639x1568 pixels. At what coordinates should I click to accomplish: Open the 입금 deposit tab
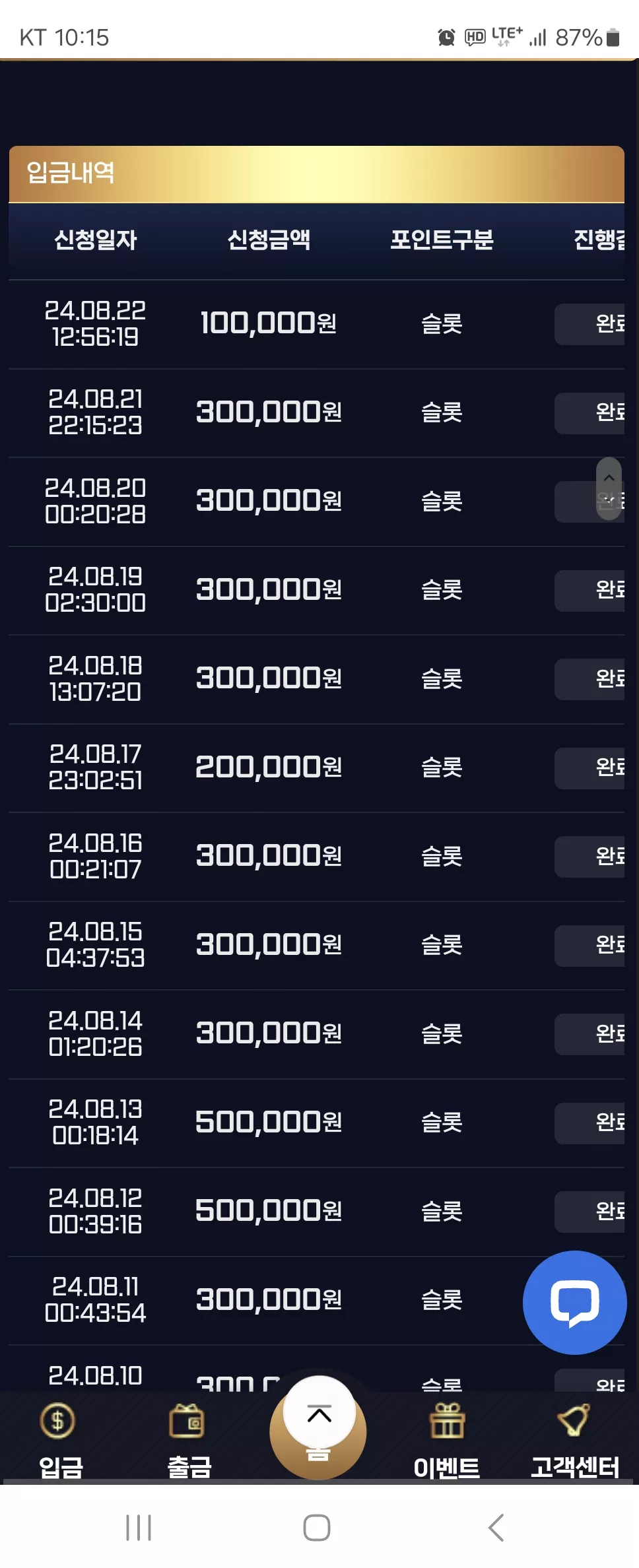[60, 1441]
